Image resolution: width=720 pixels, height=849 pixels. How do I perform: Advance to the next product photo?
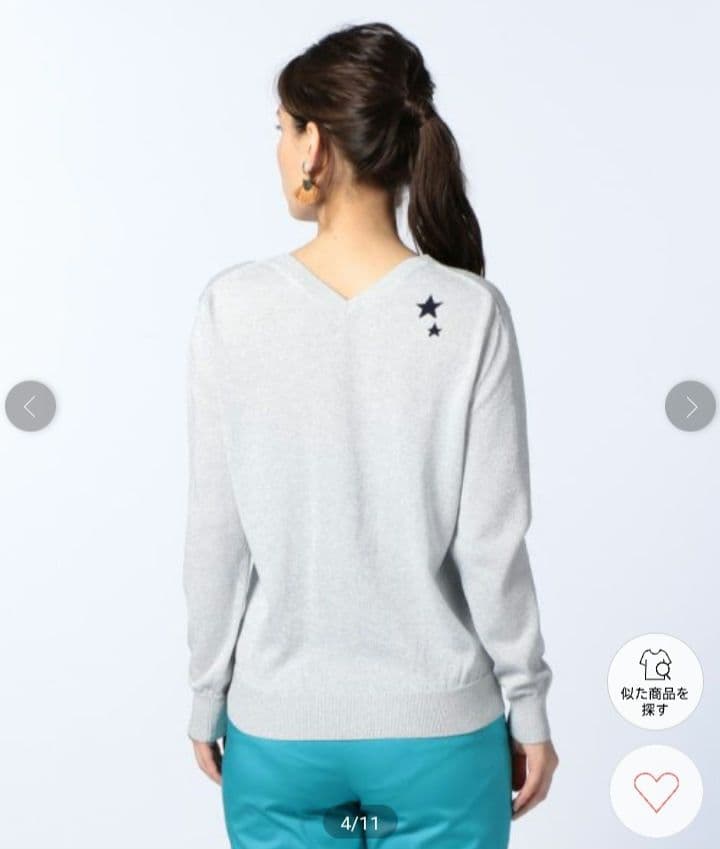click(x=690, y=406)
